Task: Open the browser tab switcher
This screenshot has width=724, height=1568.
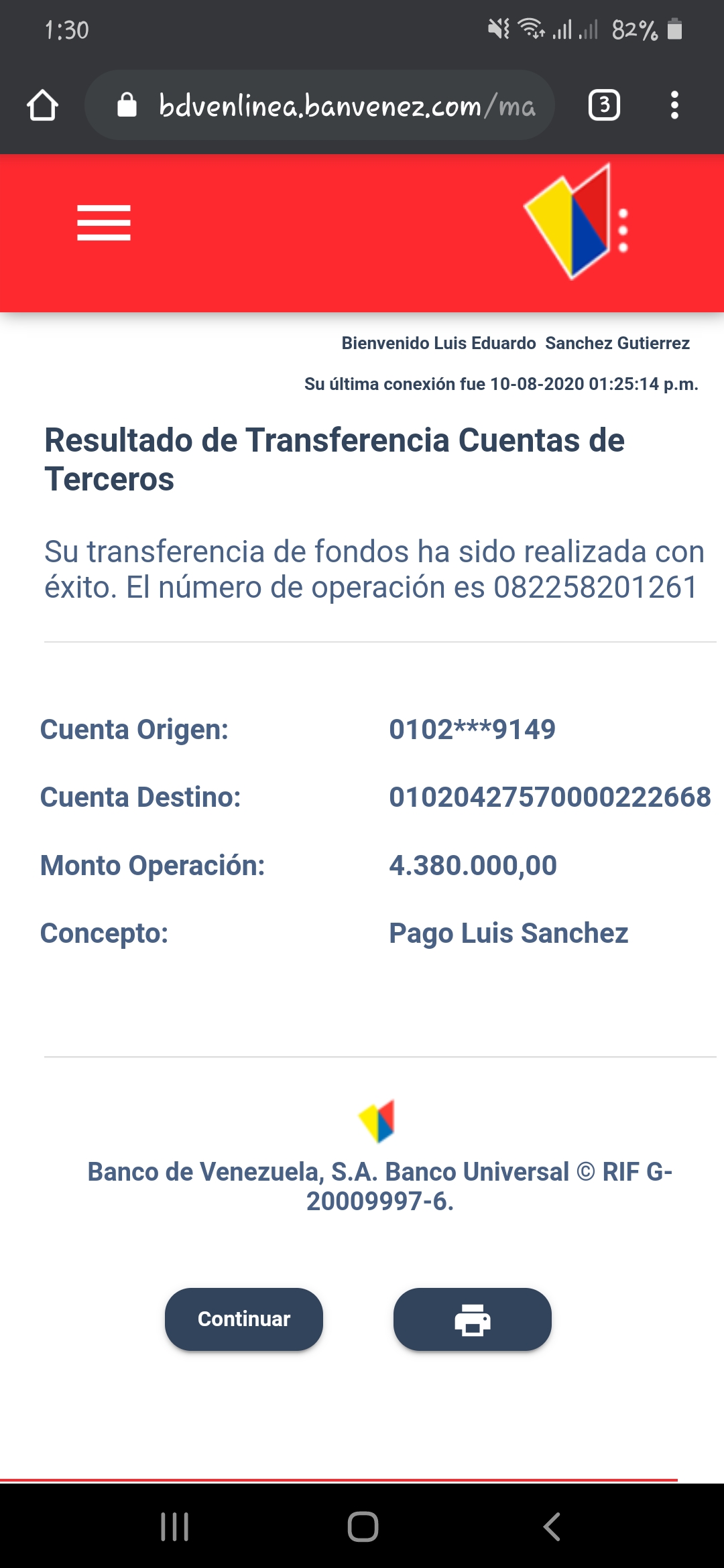Action: 604,105
